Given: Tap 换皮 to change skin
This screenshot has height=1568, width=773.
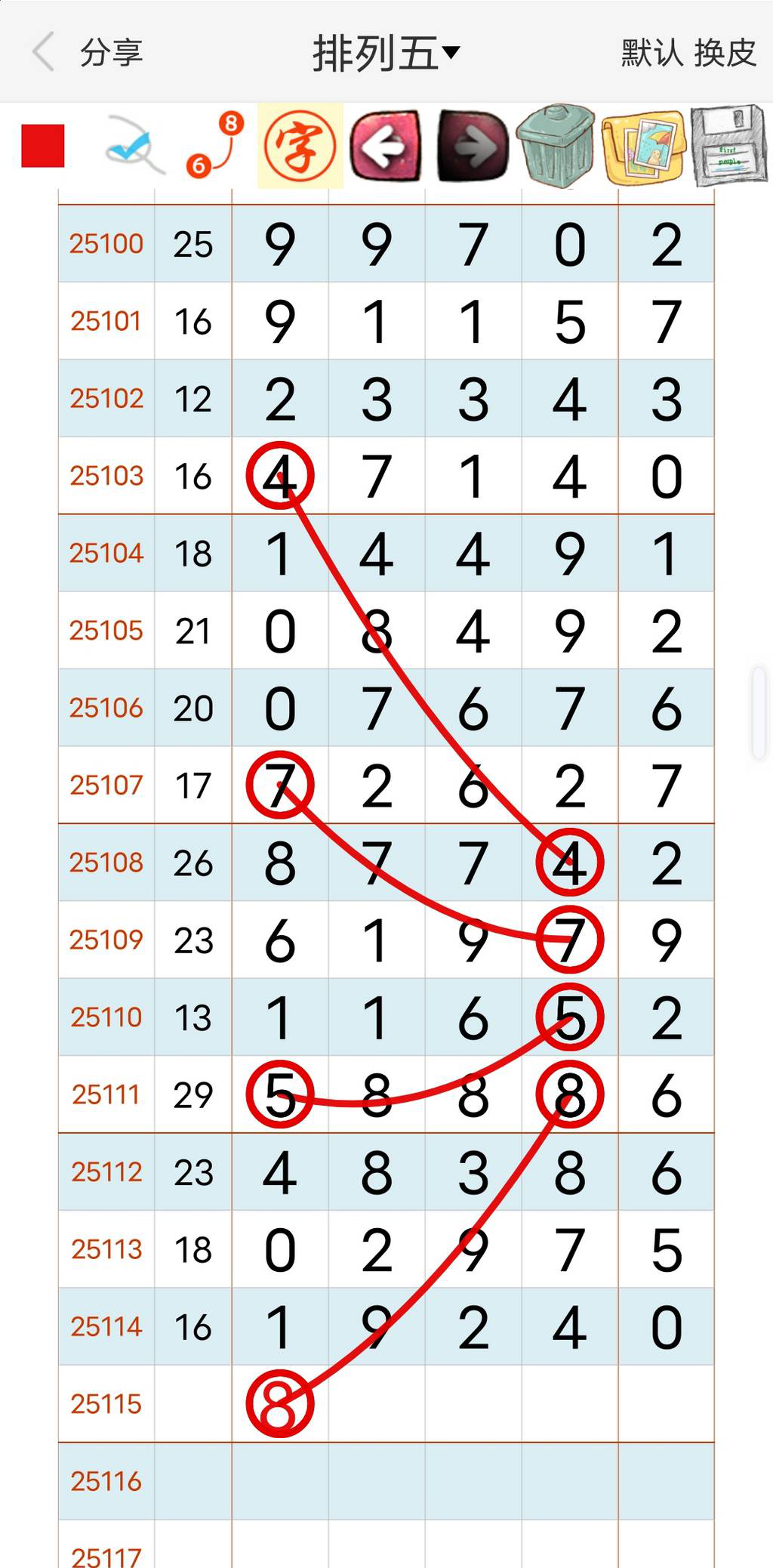Looking at the screenshot, I should click(x=725, y=53).
